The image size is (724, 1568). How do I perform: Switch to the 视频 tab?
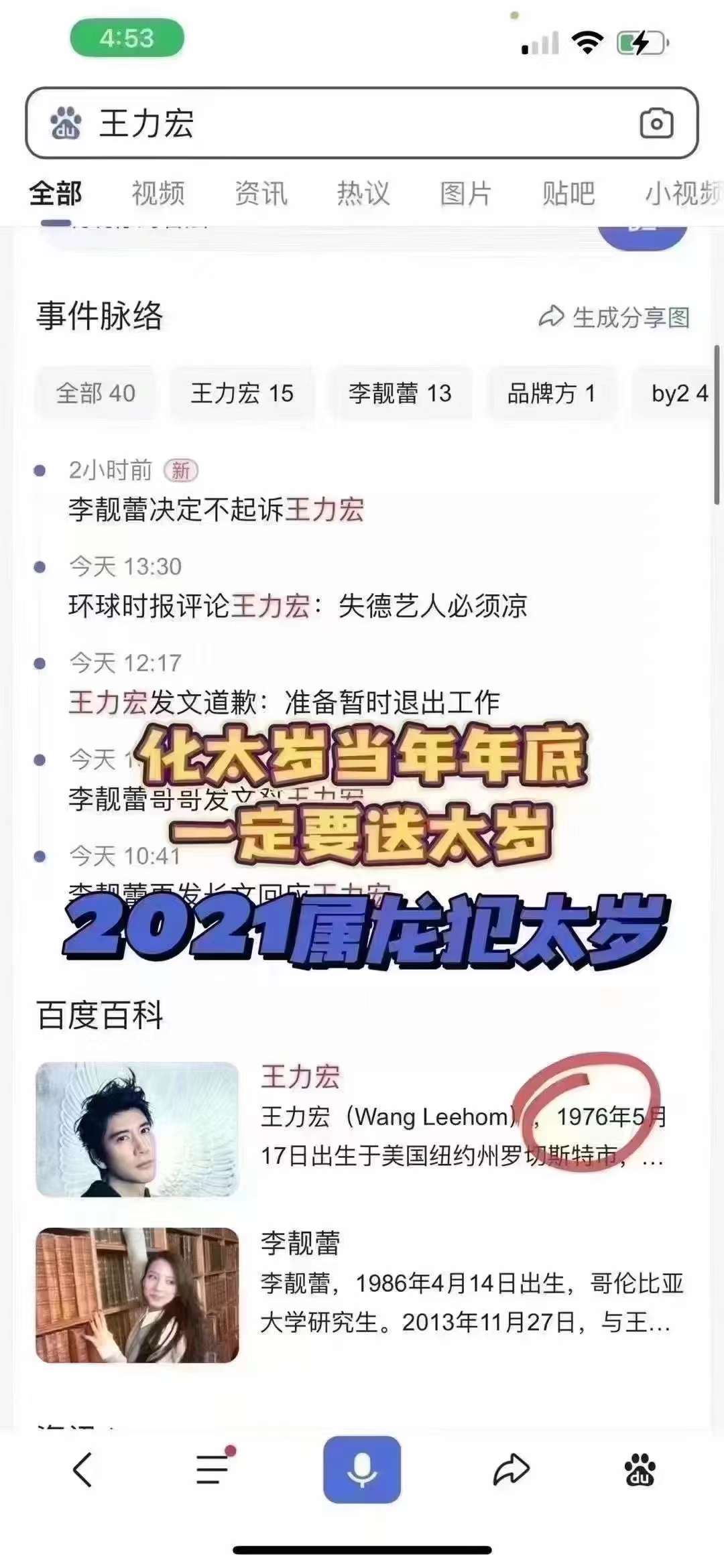coord(158,194)
